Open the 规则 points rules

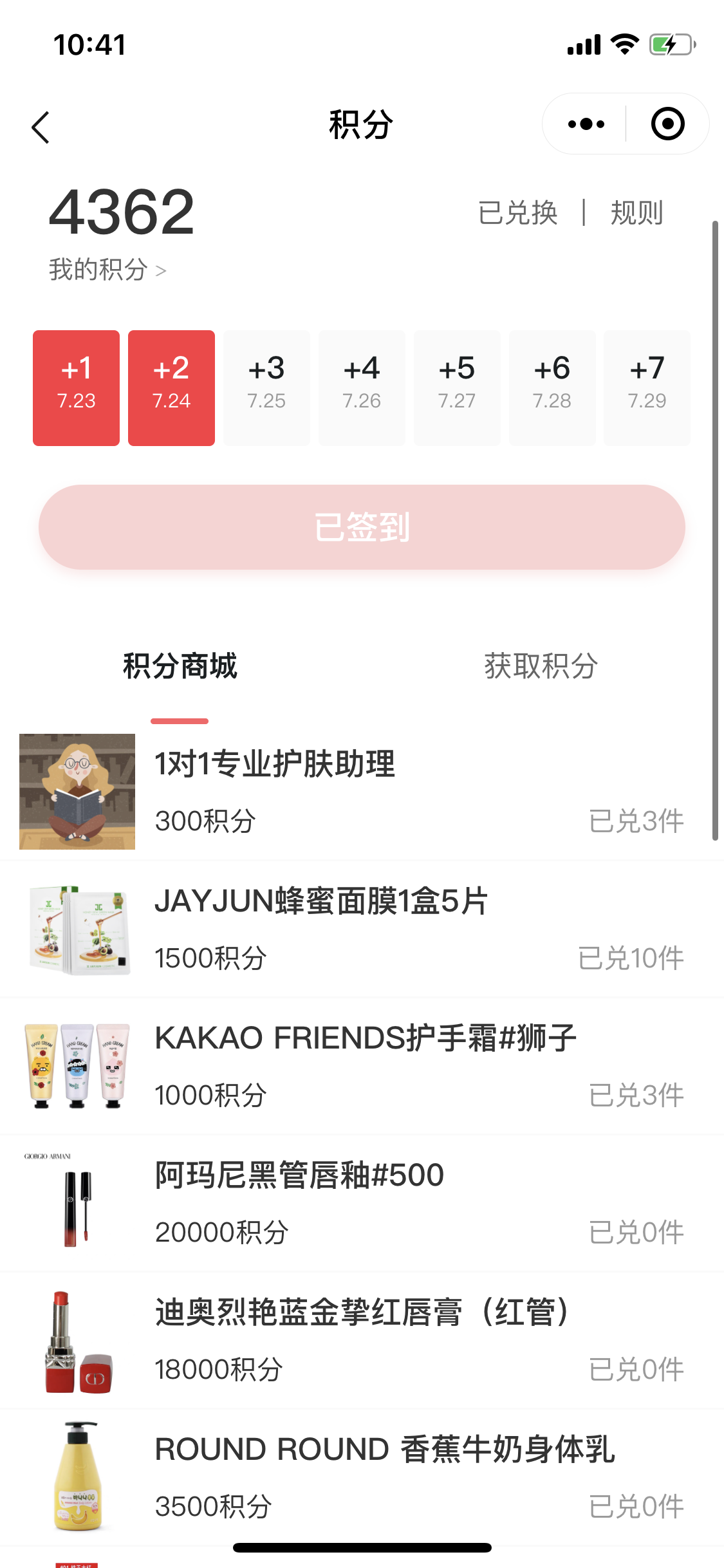click(x=636, y=213)
